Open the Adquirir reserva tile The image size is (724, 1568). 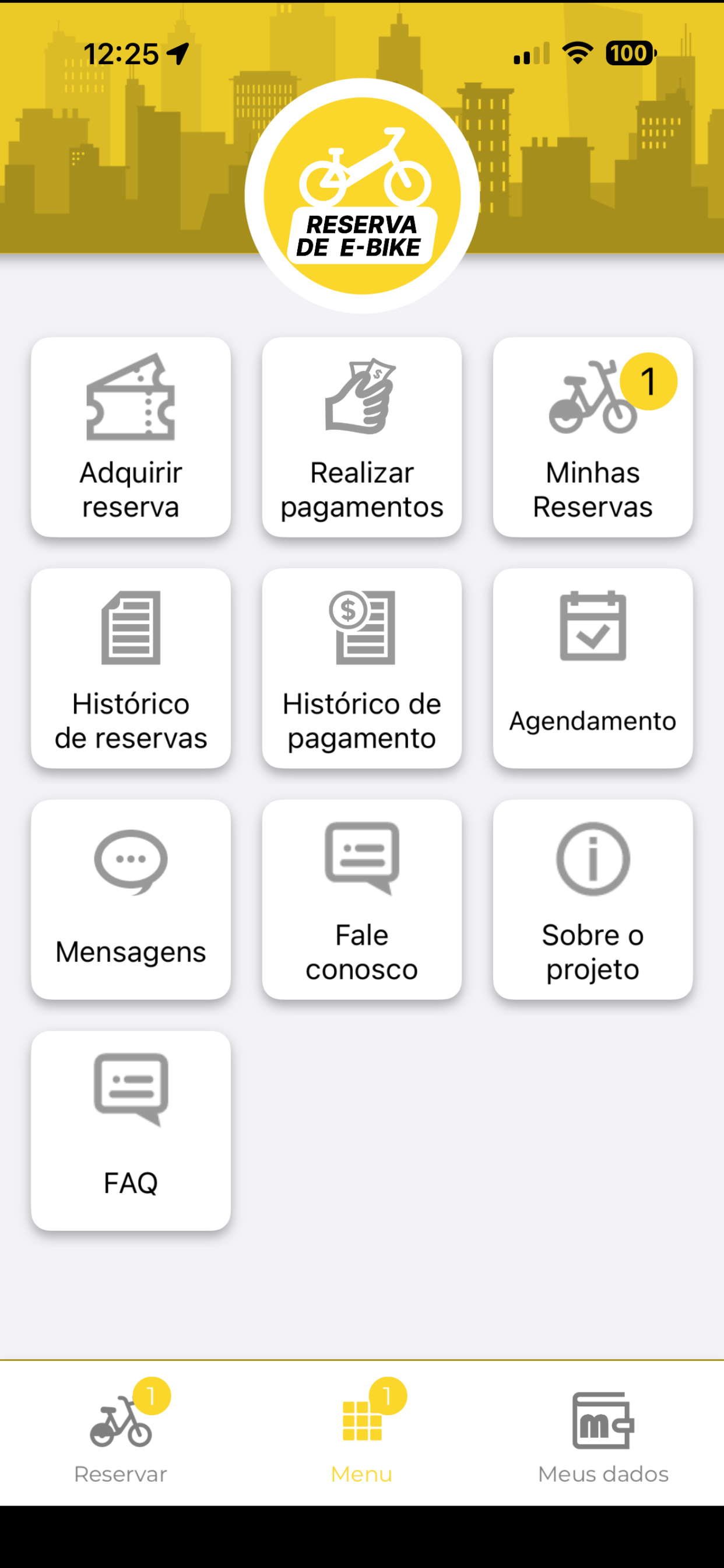[x=131, y=437]
